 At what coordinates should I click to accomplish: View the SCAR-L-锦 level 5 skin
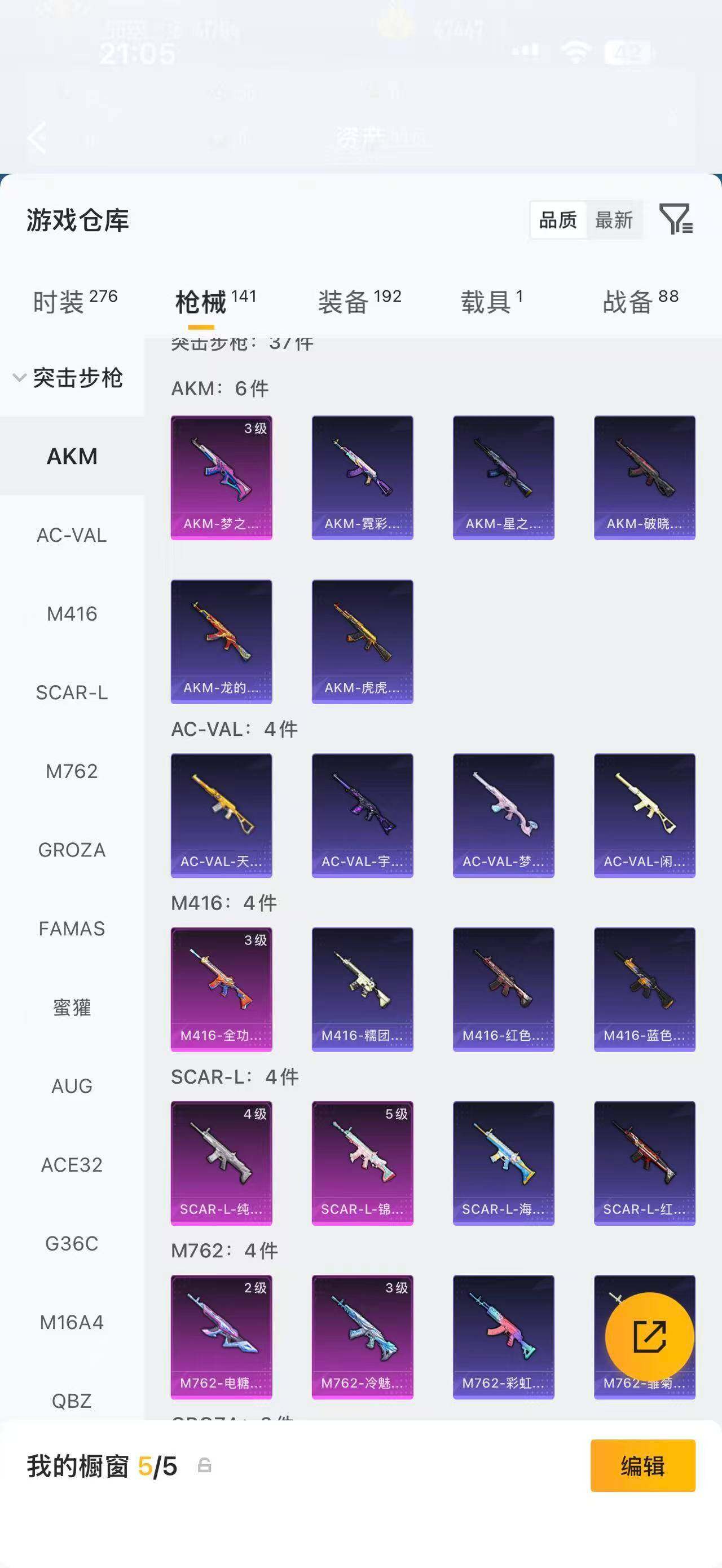click(362, 1163)
